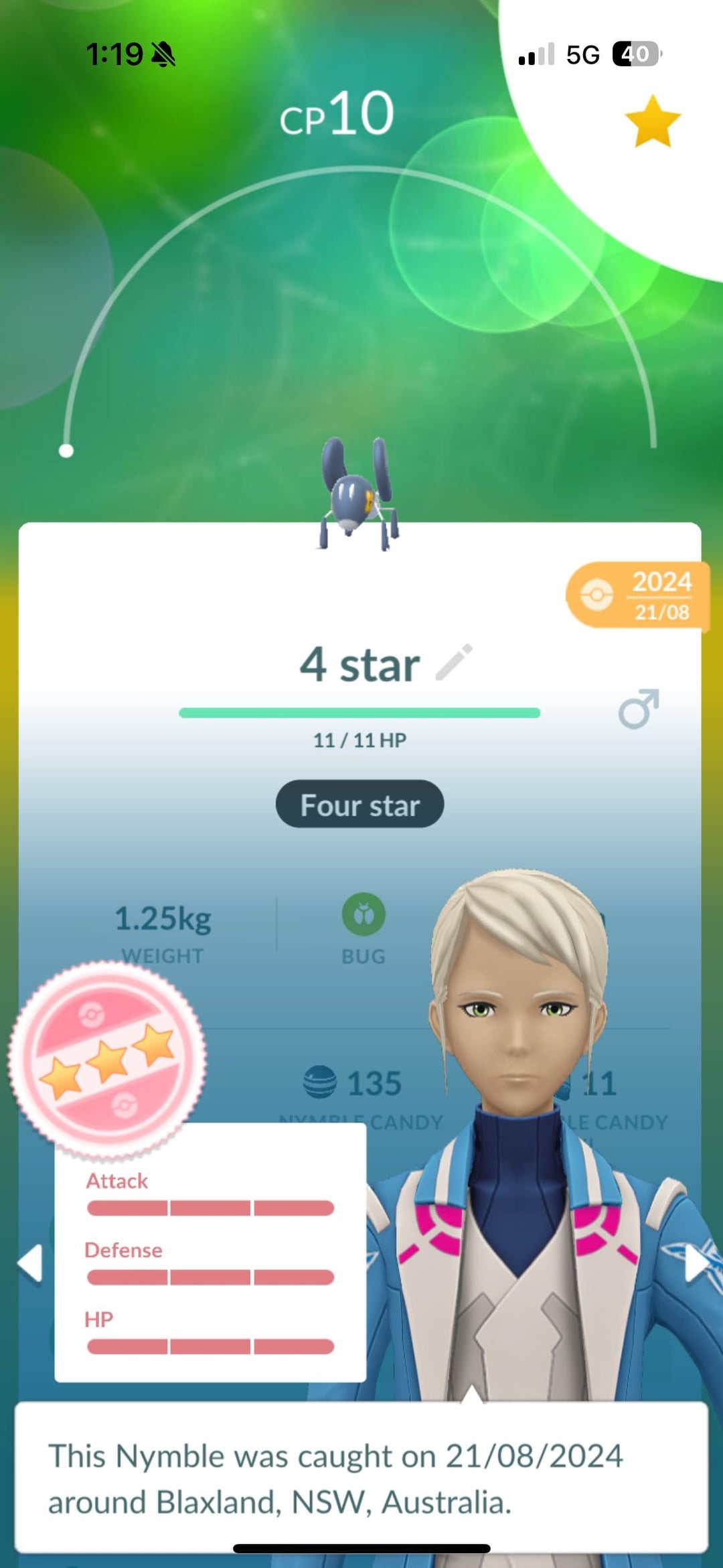Edit the nickname with the pencil icon
Image resolution: width=723 pixels, height=1568 pixels.
455,662
